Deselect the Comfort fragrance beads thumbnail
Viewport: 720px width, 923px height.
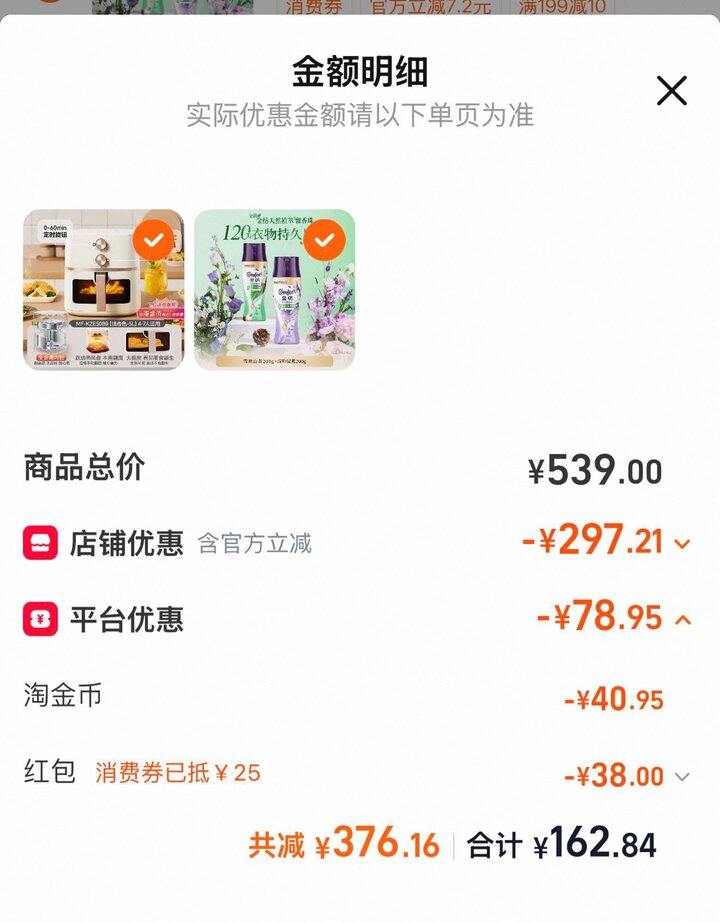pos(324,241)
